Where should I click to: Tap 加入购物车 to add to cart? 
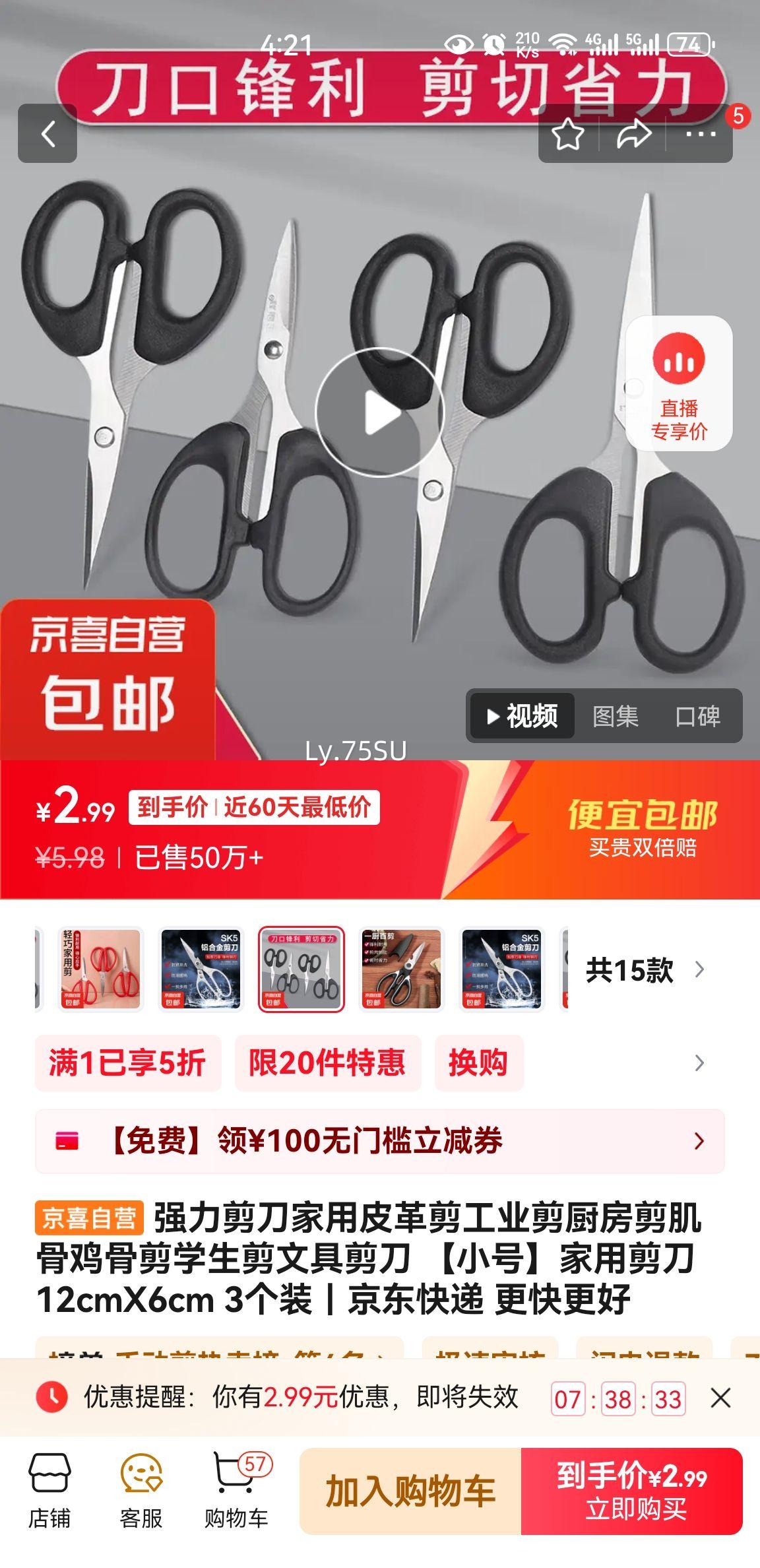pos(410,1491)
